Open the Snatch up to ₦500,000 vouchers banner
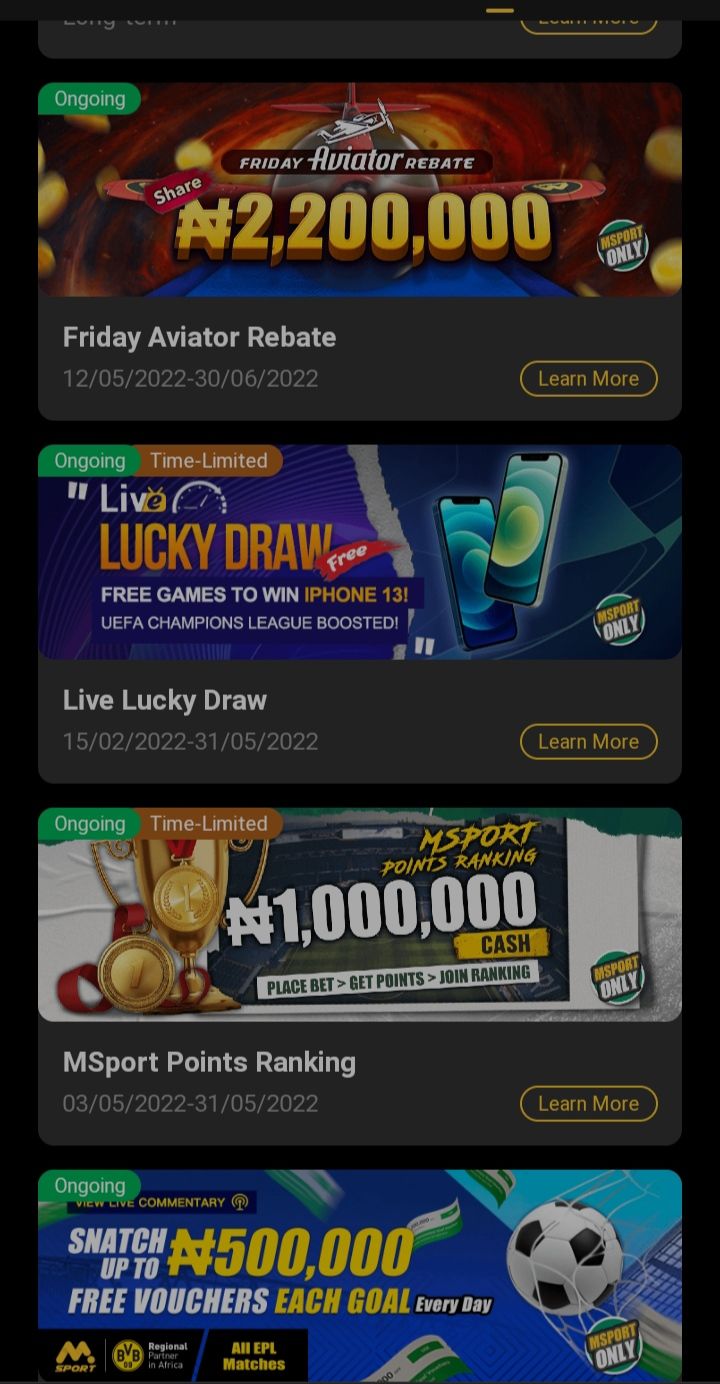This screenshot has width=720, height=1384. (x=360, y=1275)
